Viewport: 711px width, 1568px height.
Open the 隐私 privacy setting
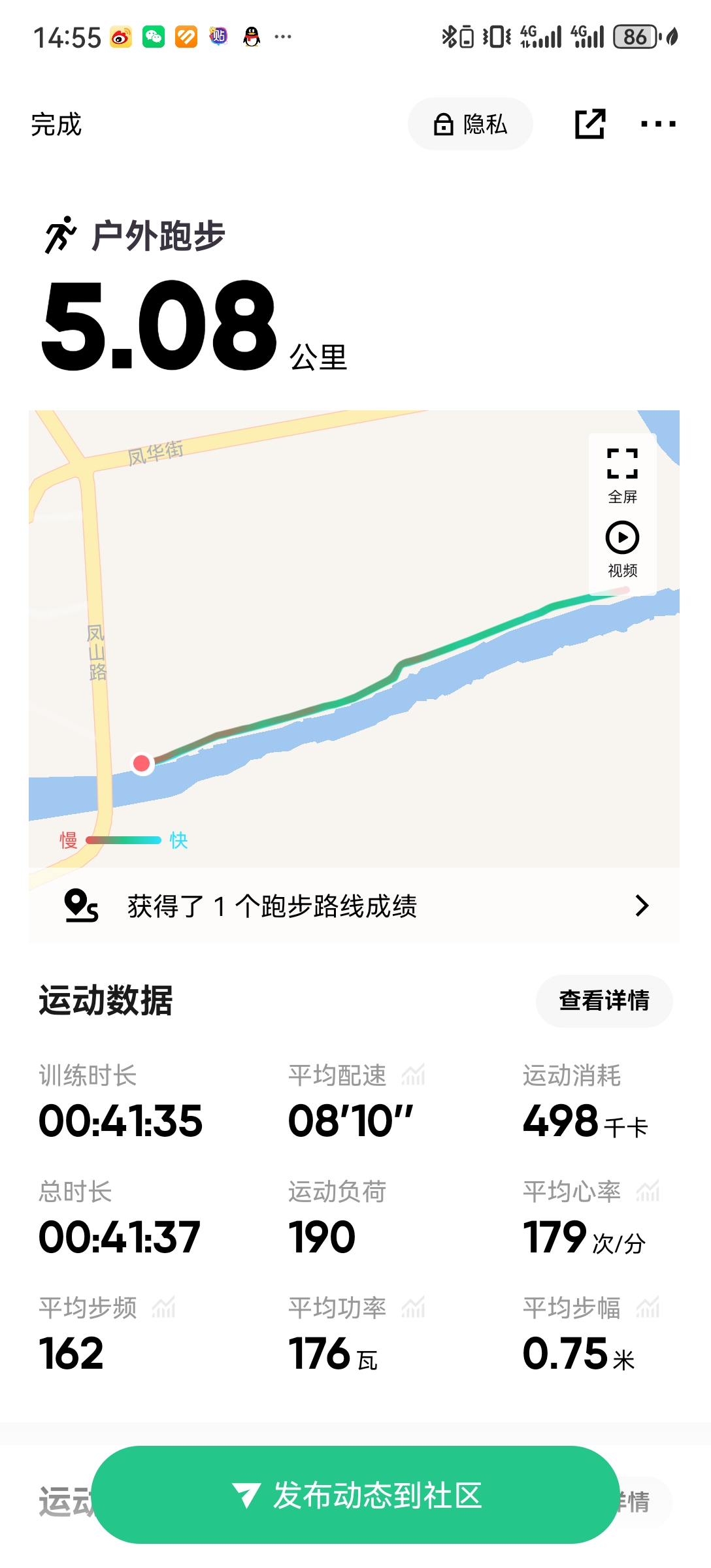point(470,124)
